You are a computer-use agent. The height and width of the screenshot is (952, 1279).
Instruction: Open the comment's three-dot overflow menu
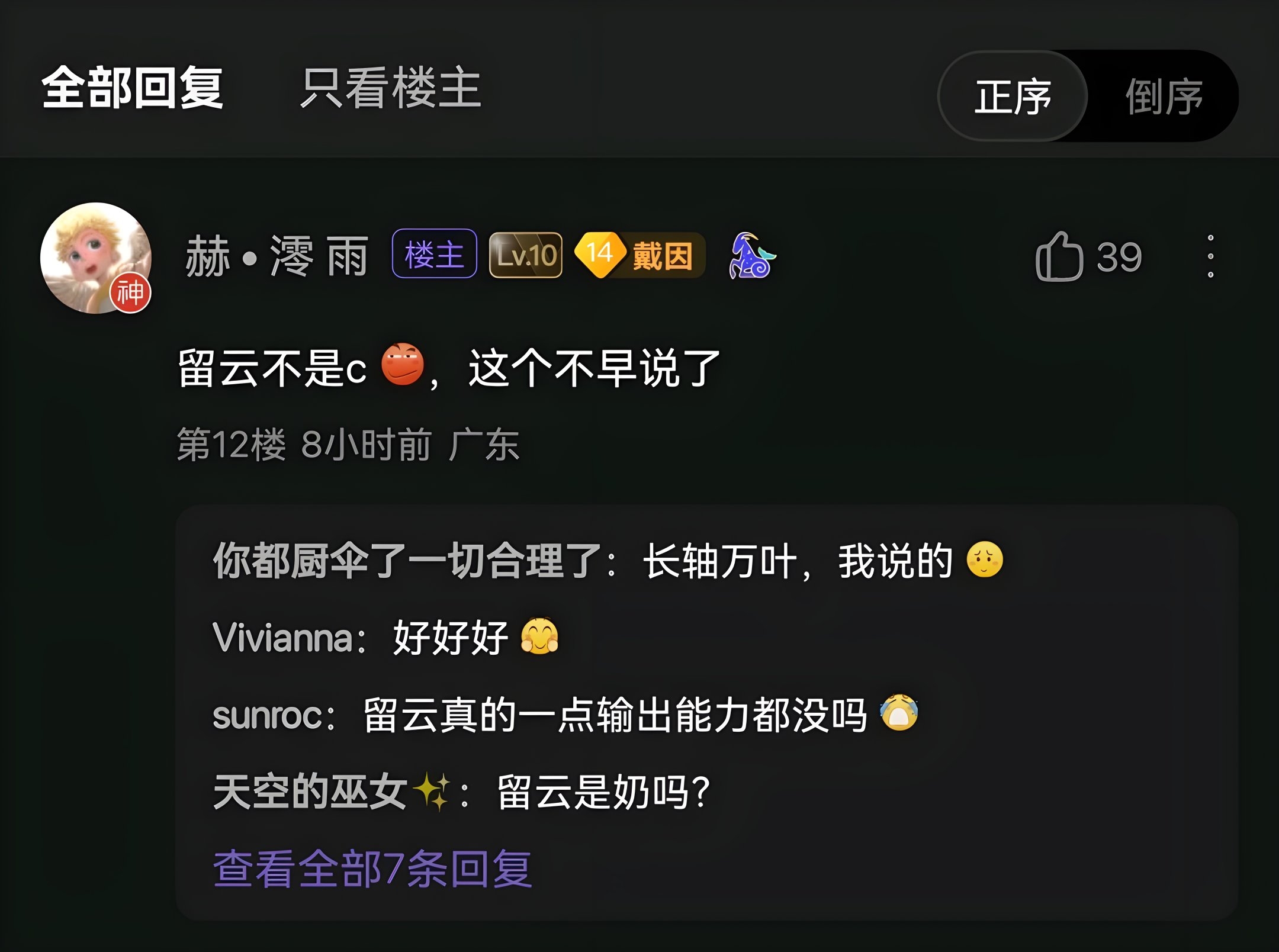tap(1210, 256)
